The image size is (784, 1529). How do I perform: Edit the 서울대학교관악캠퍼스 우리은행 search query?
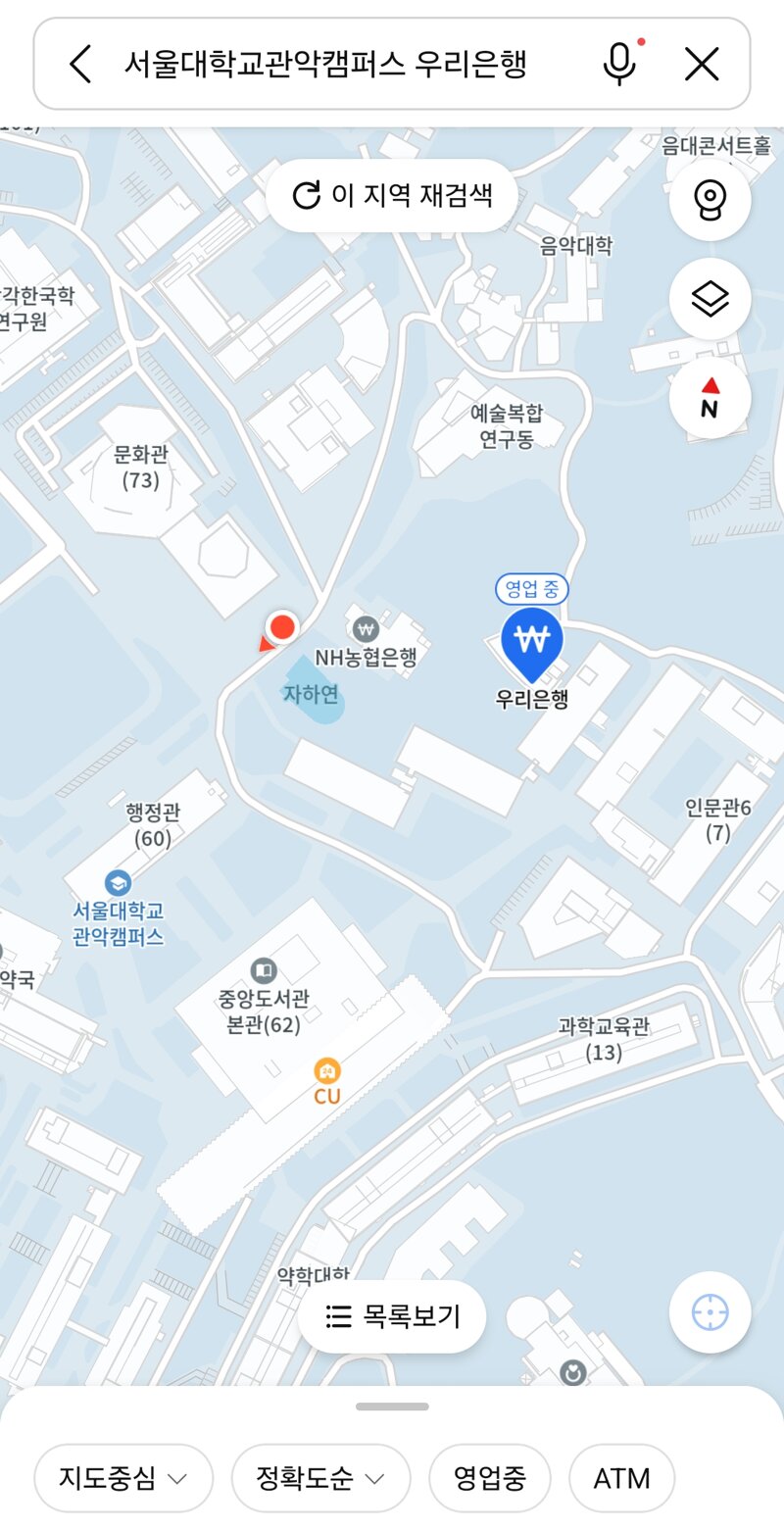[325, 65]
